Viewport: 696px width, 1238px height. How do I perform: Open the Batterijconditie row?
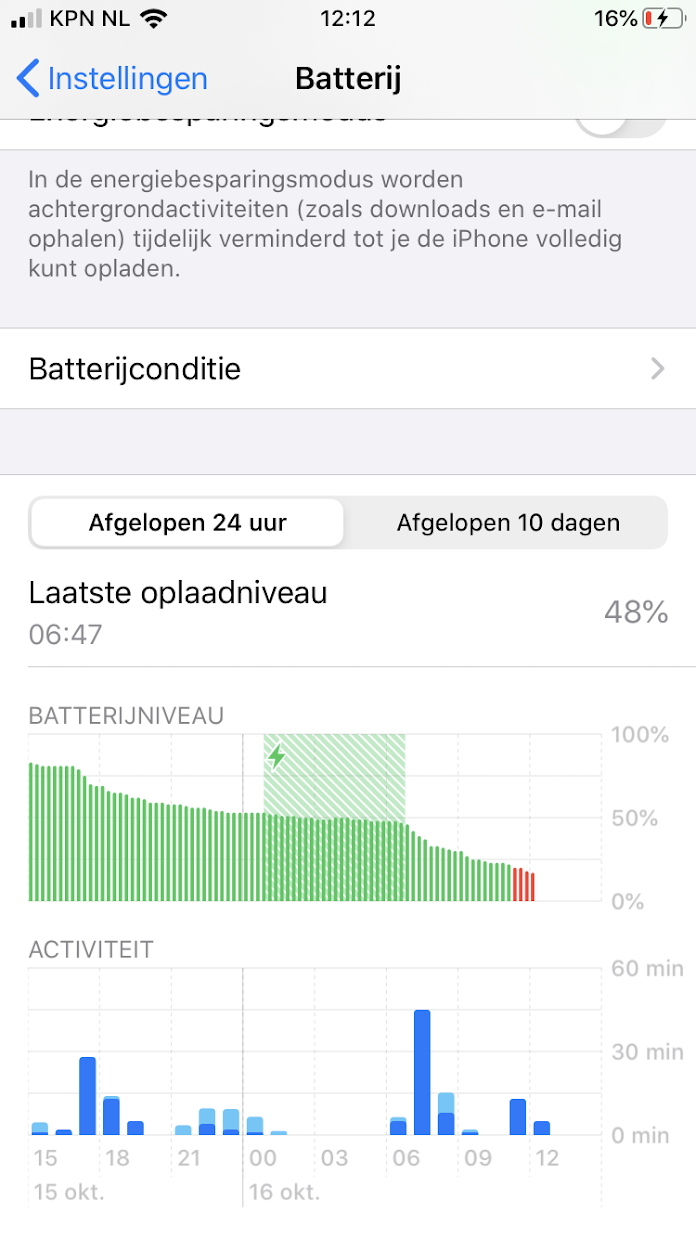pos(348,369)
